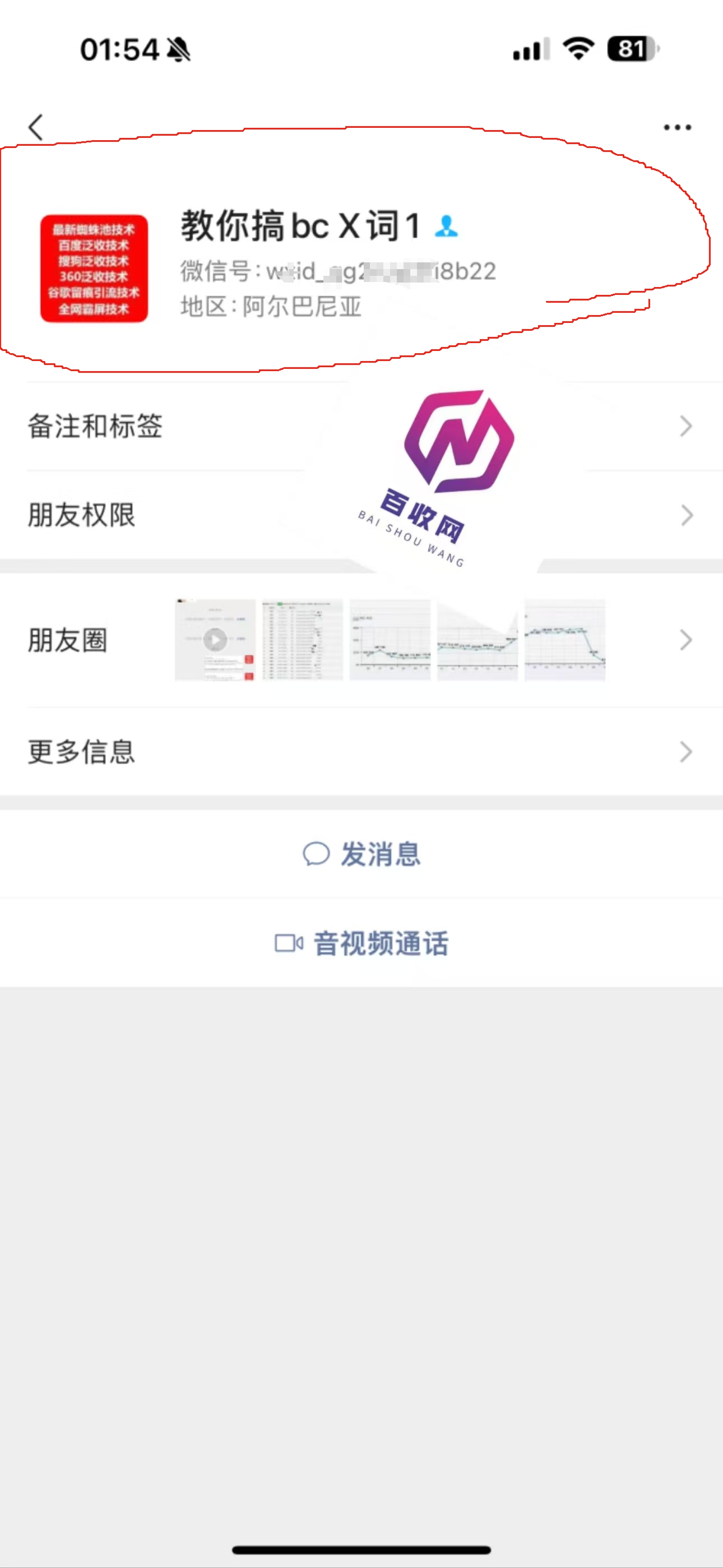723x1568 pixels.
Task: Open the 朋友圈 moments row
Action: tap(361, 640)
